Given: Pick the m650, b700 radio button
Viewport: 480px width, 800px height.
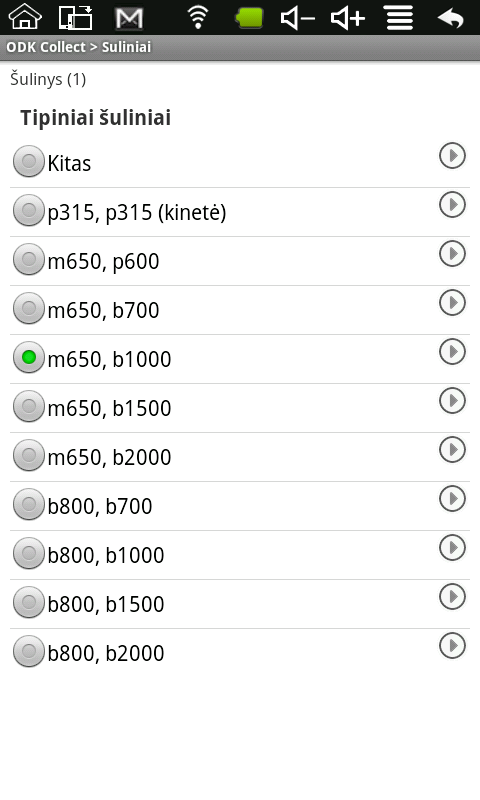Looking at the screenshot, I should point(29,309).
